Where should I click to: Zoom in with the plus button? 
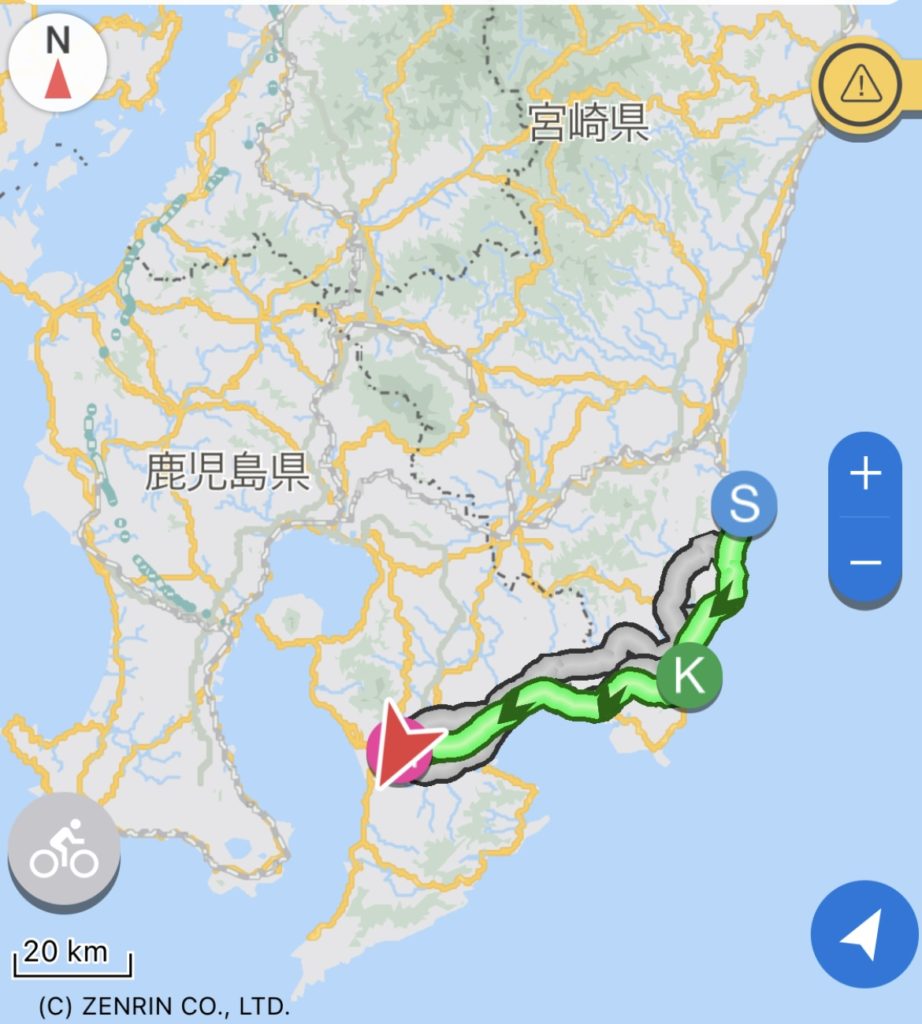pyautogui.click(x=865, y=475)
